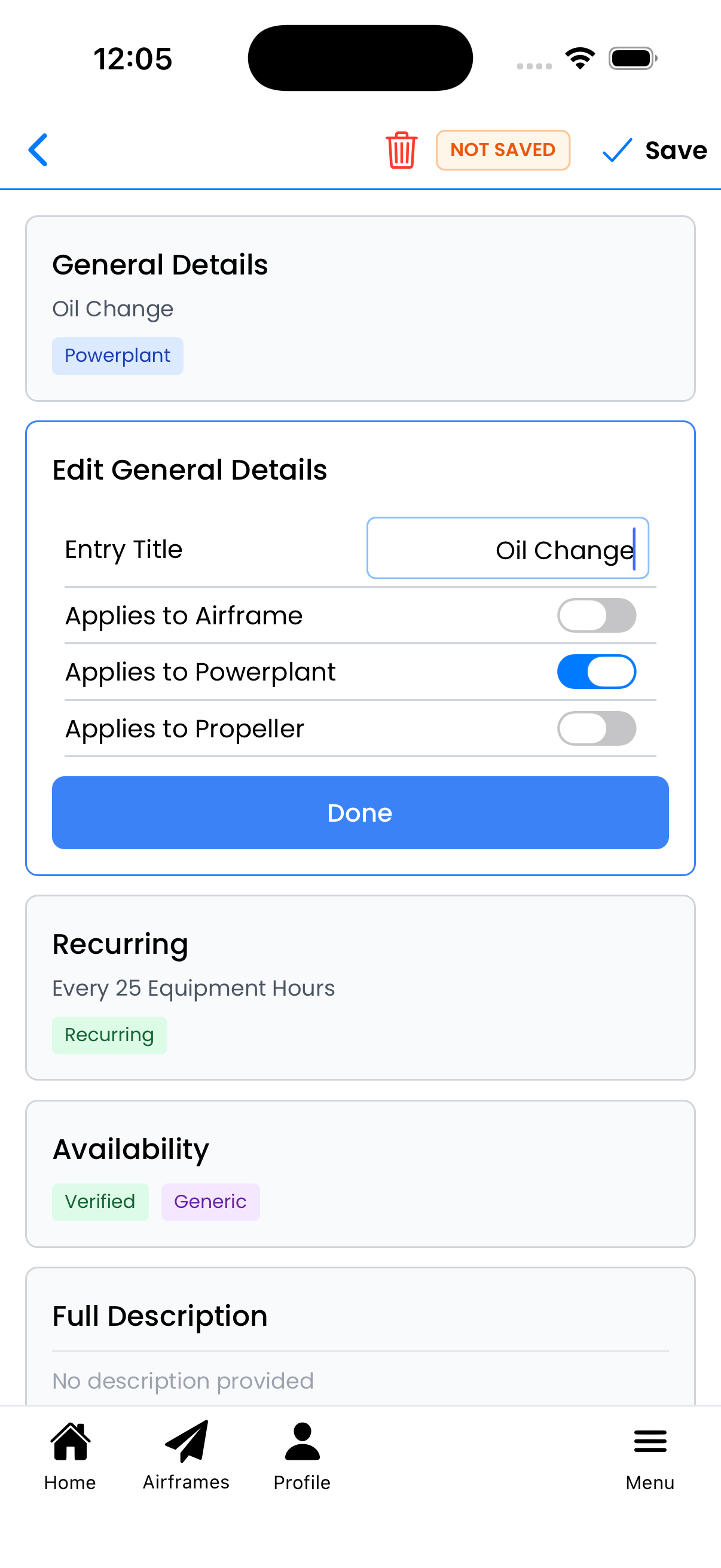Go to the Airframes tab
Image resolution: width=721 pixels, height=1568 pixels.
point(186,1456)
